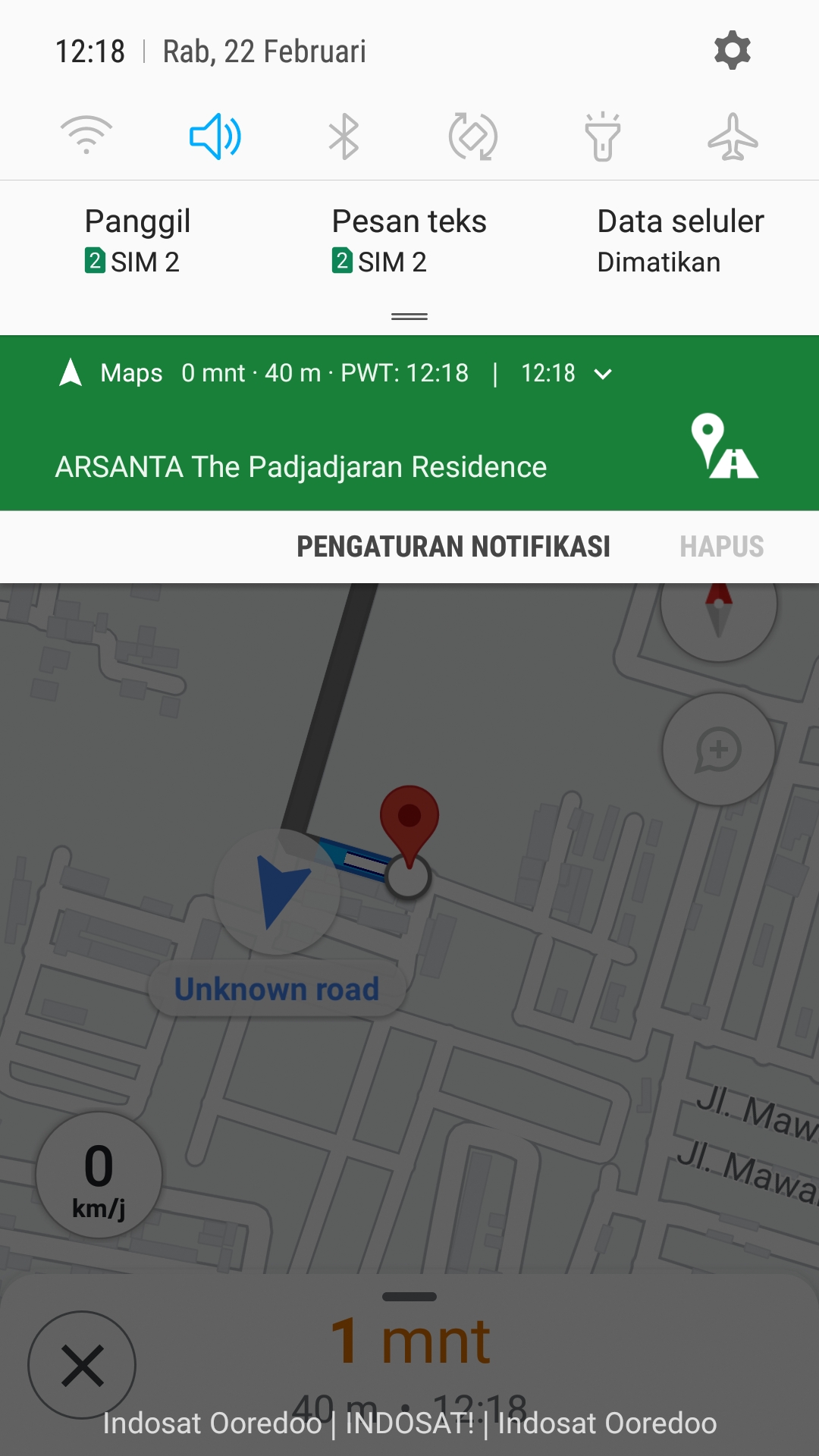Toggle auto-rotate quick setting
Viewport: 819px width, 1456px height.
pos(473,136)
